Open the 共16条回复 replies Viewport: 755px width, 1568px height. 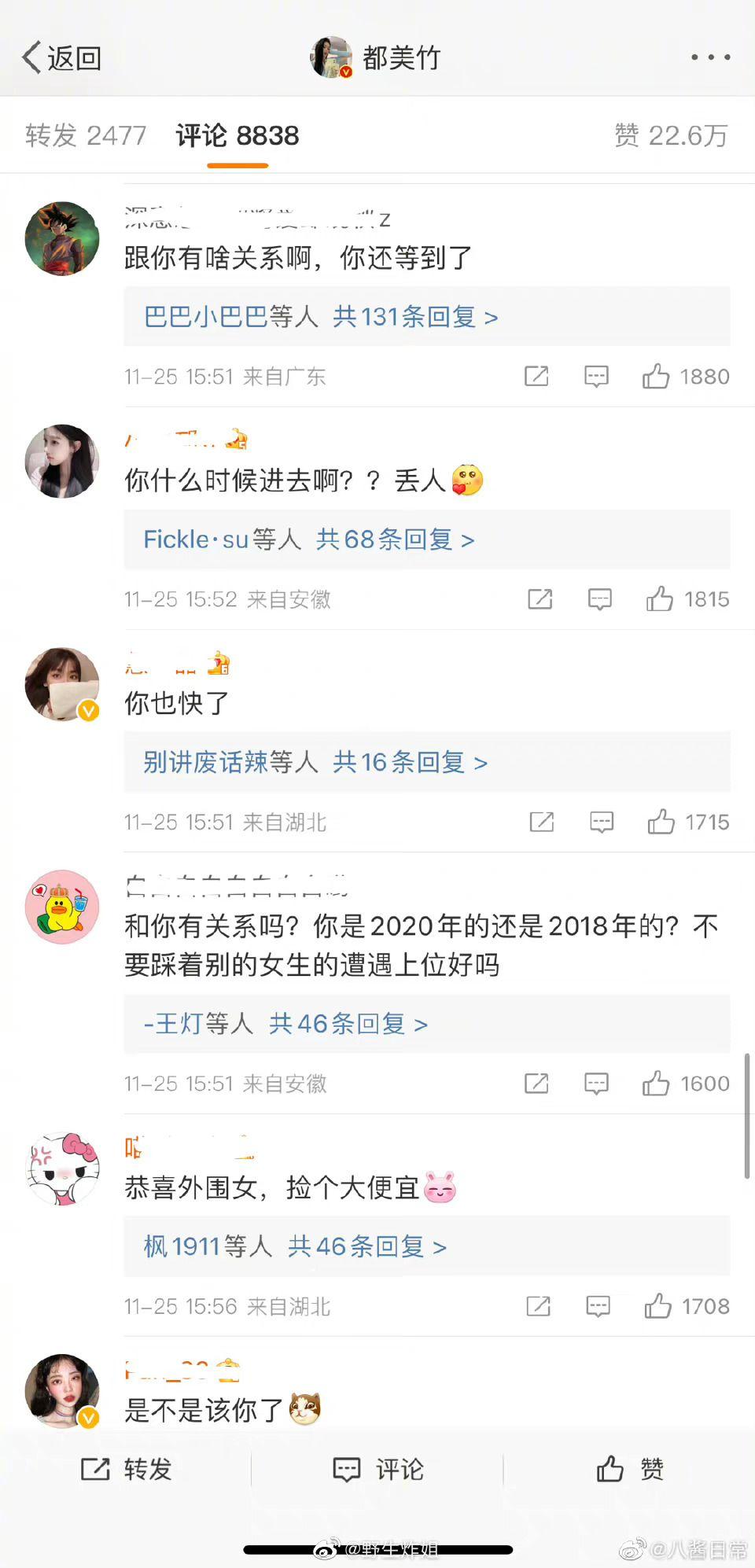(410, 763)
